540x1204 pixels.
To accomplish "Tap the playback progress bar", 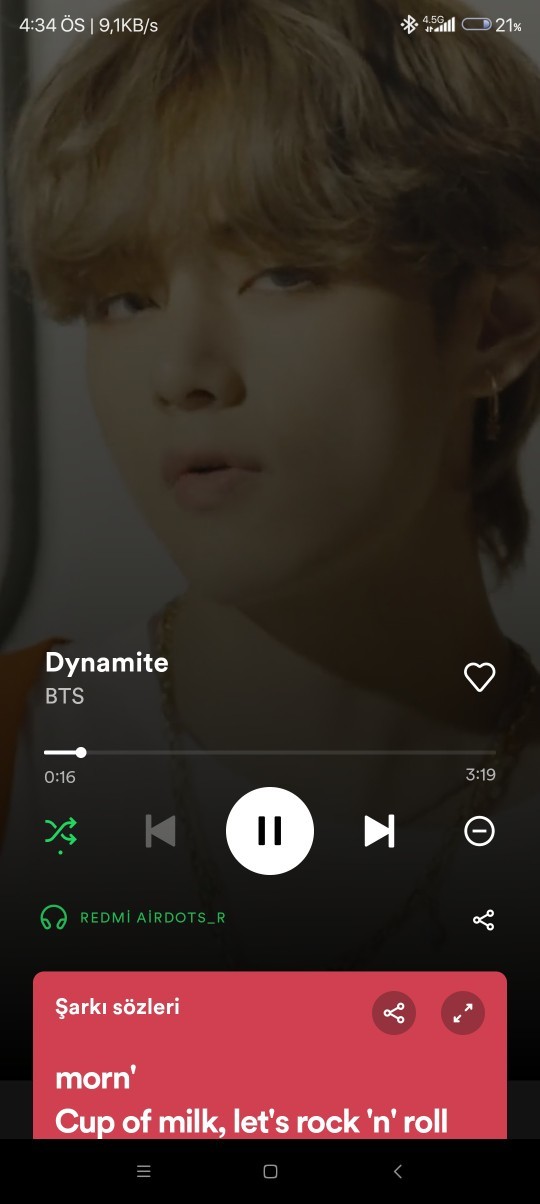I will pyautogui.click(x=270, y=752).
